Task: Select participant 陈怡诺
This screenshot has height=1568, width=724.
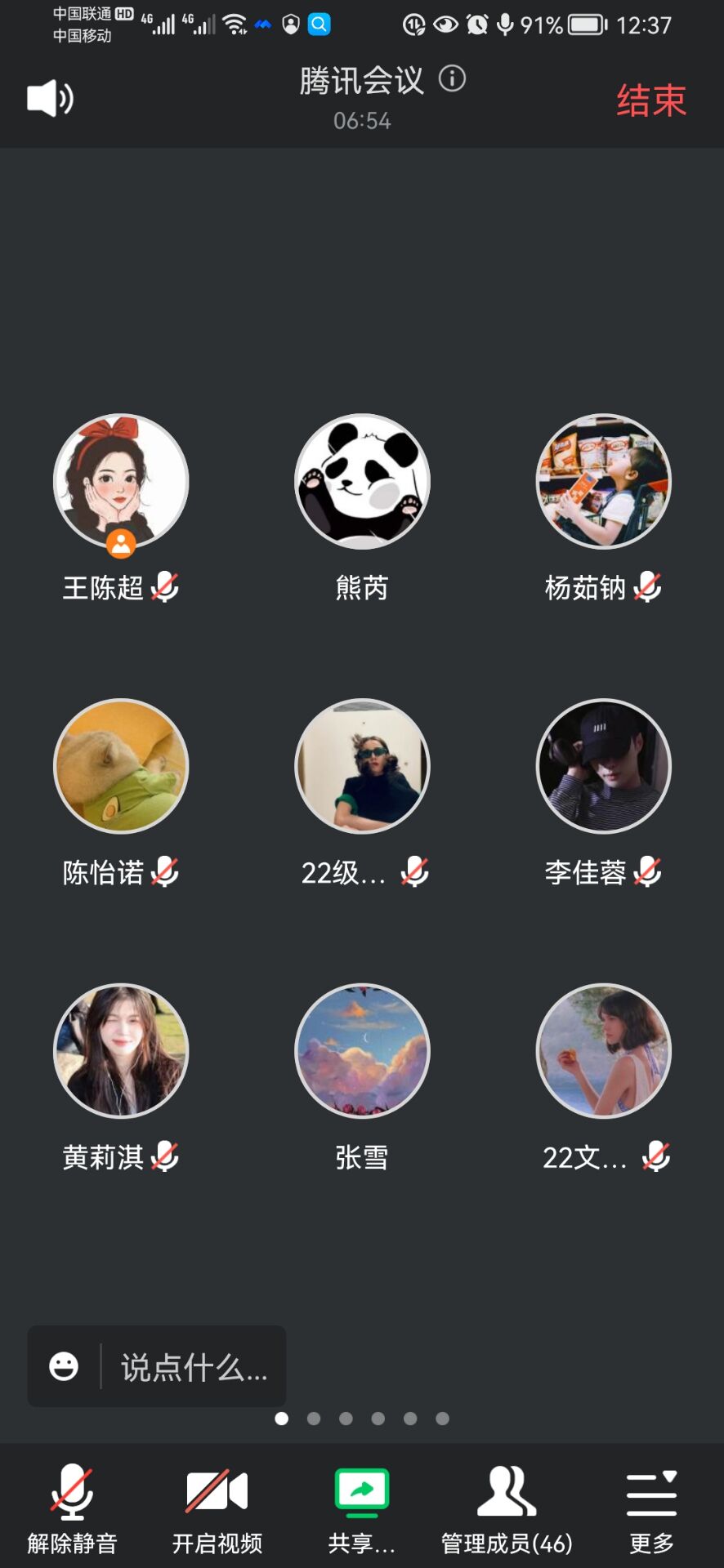Action: click(121, 766)
